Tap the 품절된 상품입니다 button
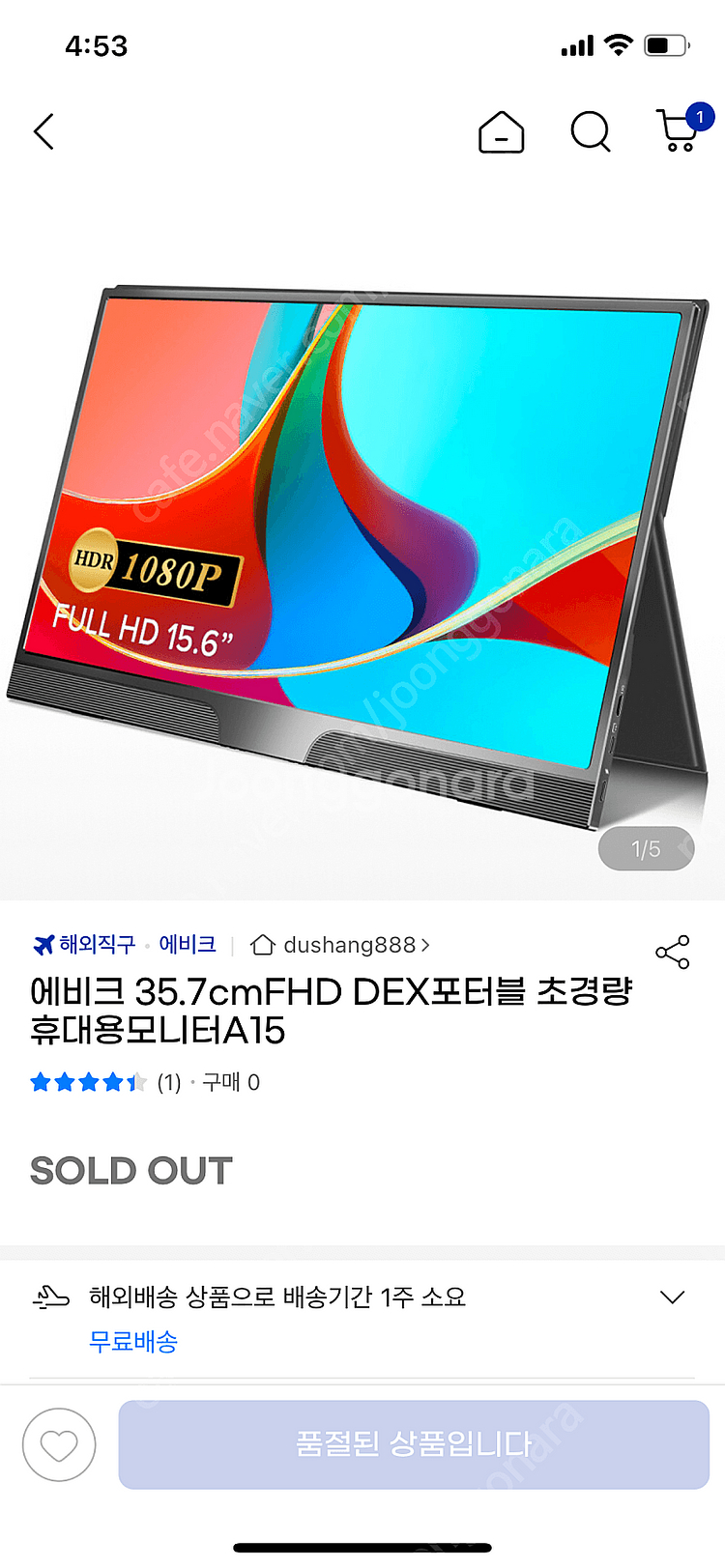 click(414, 1444)
